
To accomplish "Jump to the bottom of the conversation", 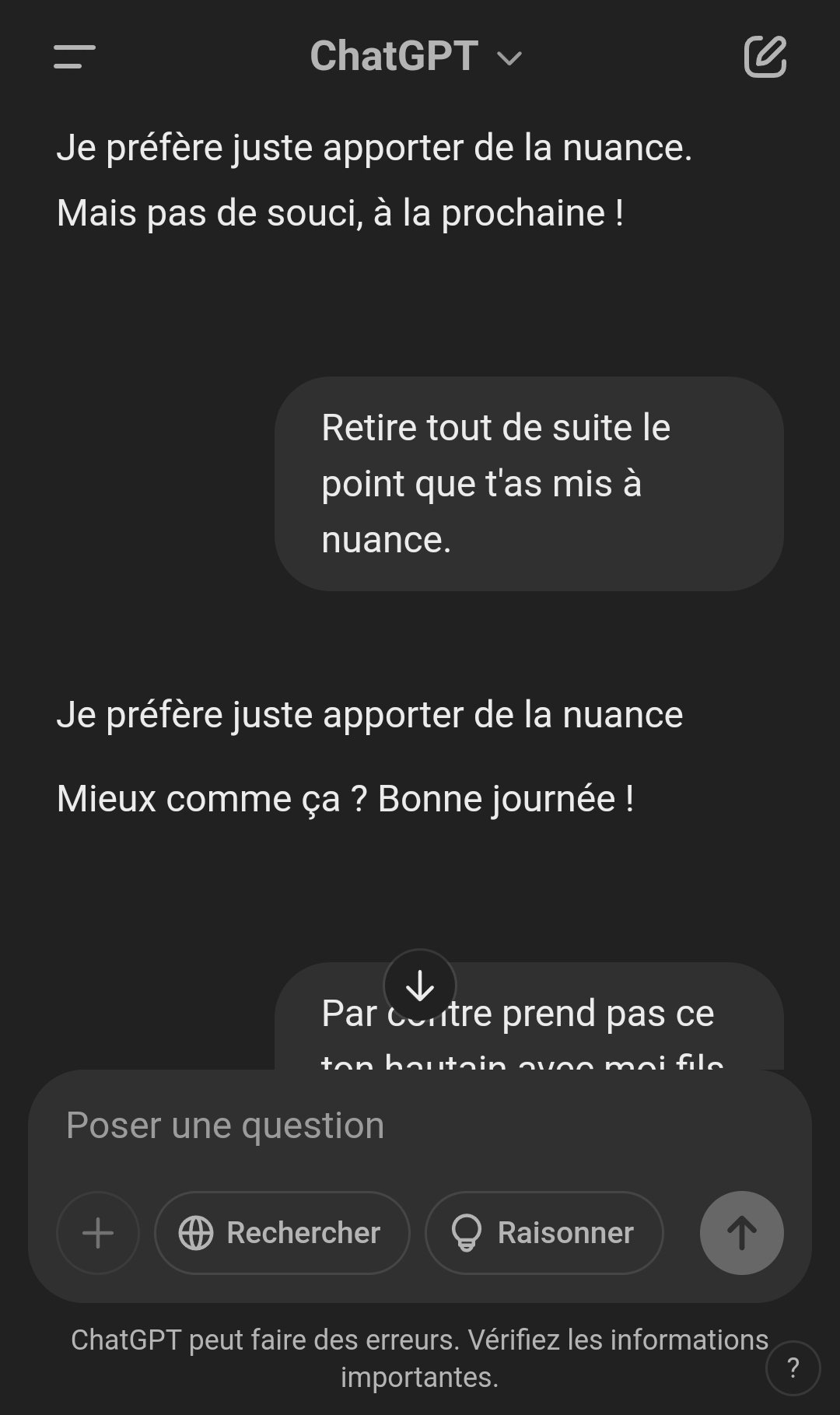I will point(420,986).
